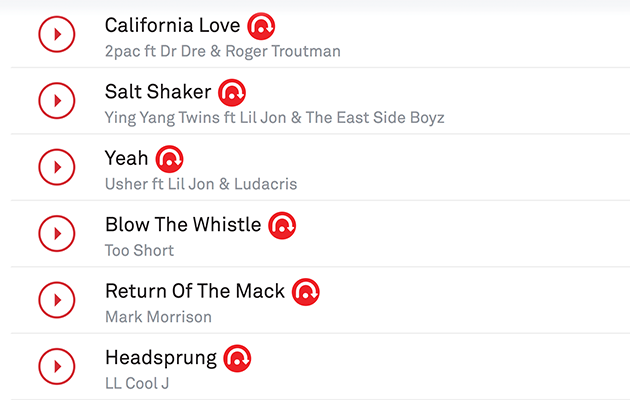Play Yeah by Usher
This screenshot has width=630, height=400.
(57, 167)
